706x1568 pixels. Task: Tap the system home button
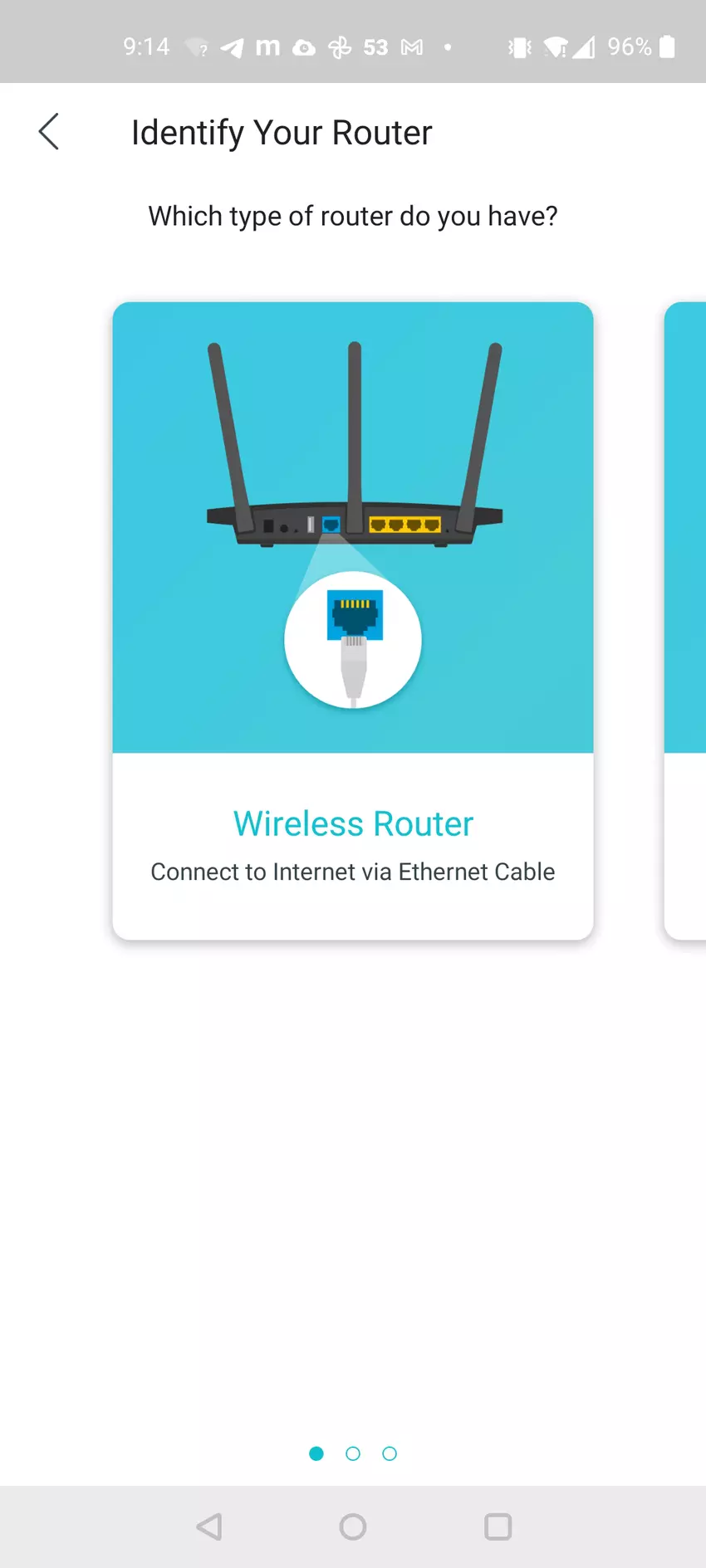(x=353, y=1526)
